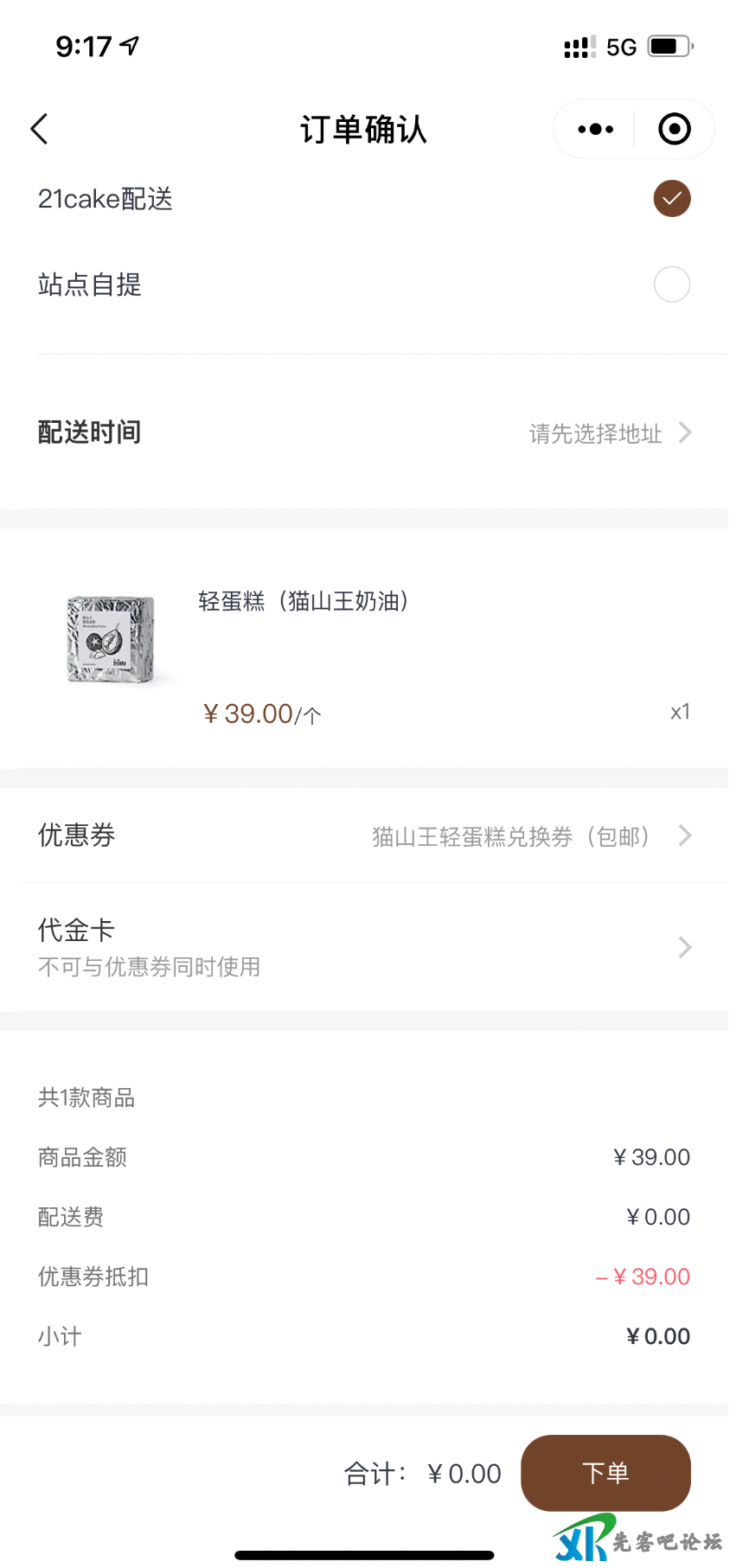The width and height of the screenshot is (730, 1568).
Task: Open the 代金卡 voucher card row
Action: [363, 947]
